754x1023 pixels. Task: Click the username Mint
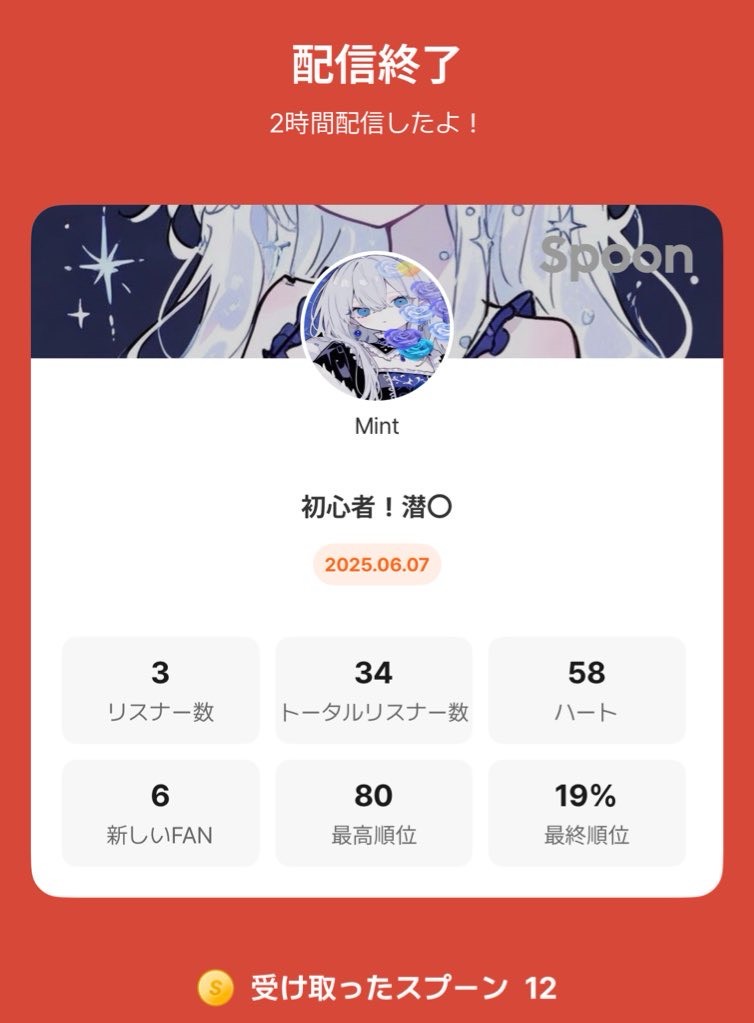377,426
